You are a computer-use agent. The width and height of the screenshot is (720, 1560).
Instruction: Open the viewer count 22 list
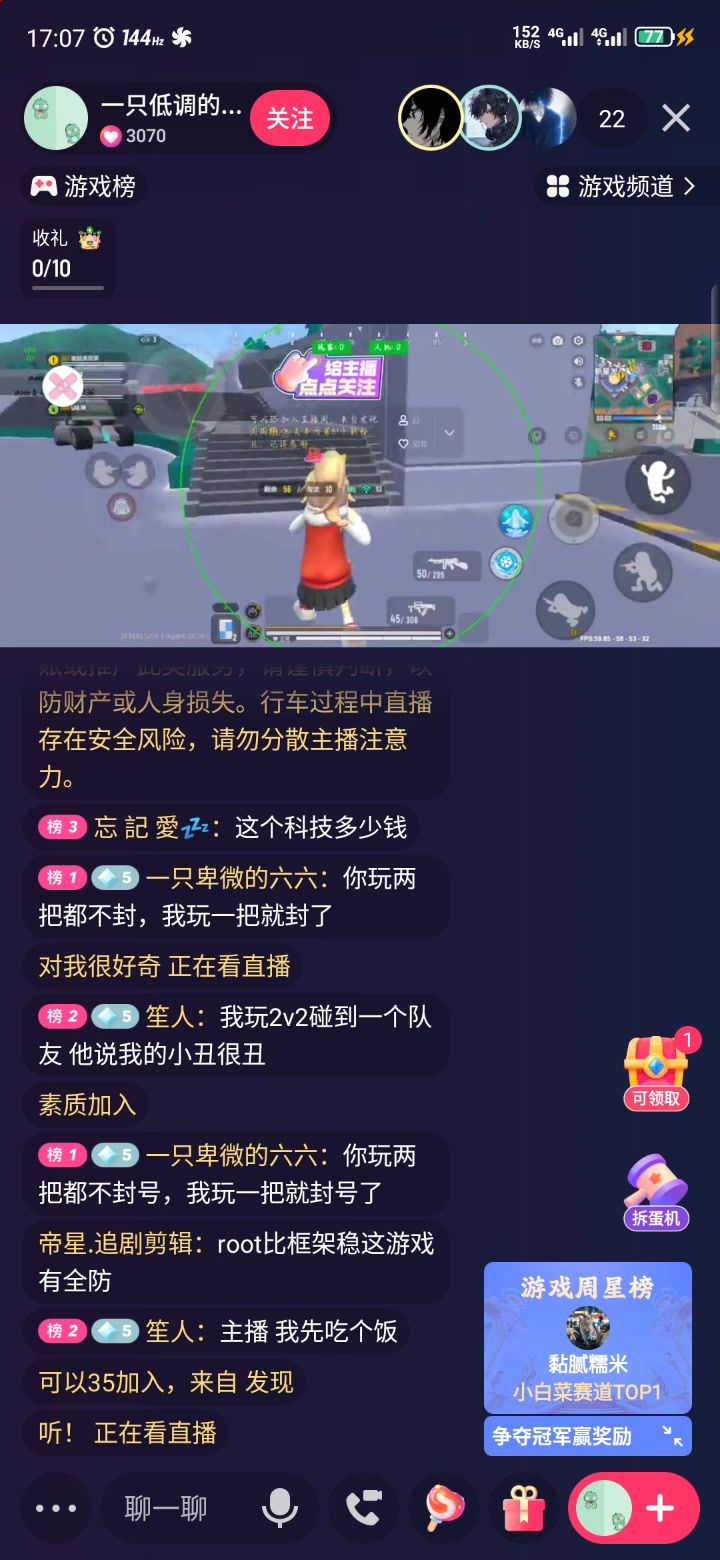tap(611, 119)
